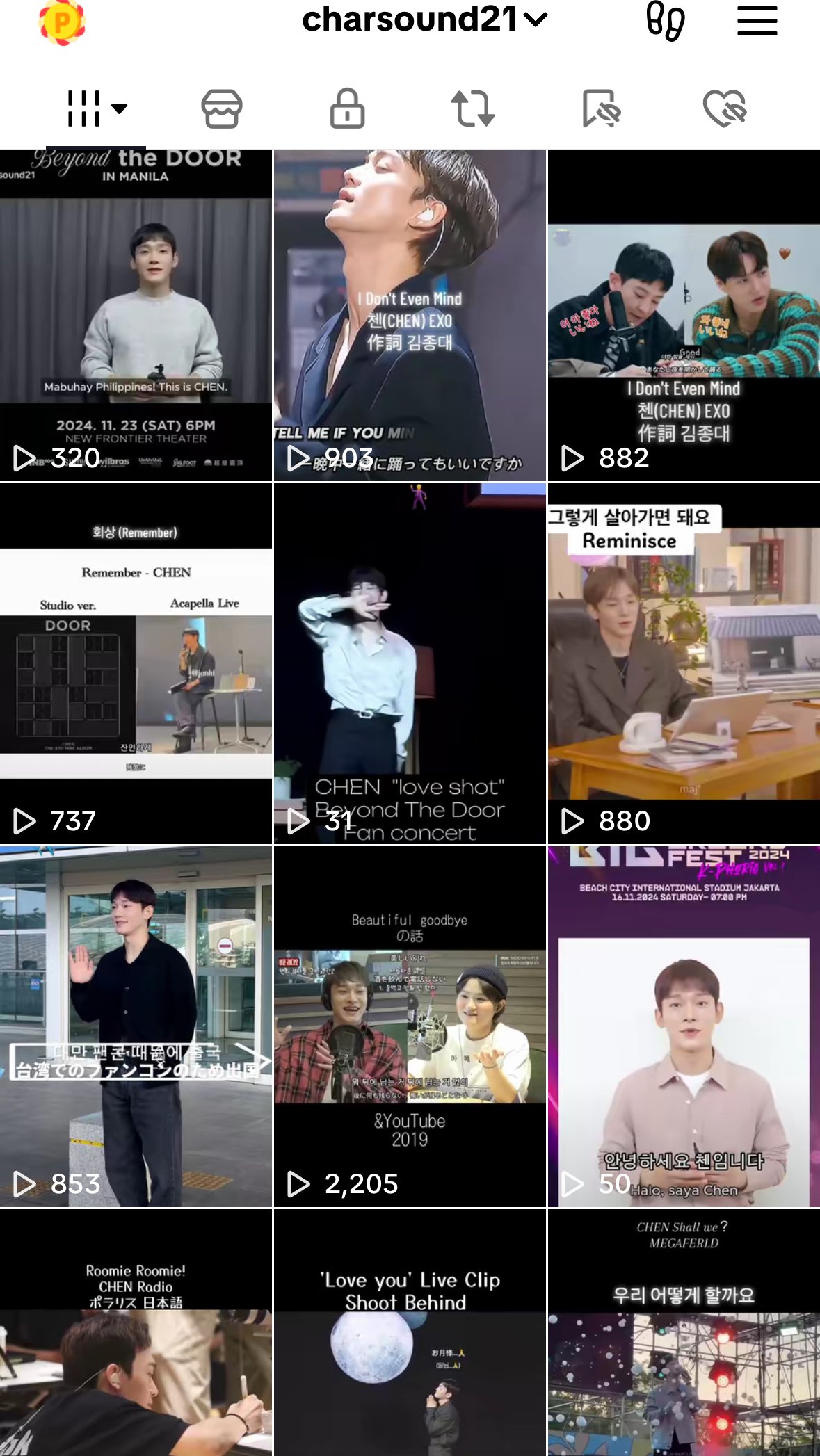Open the hamburger menu

[757, 21]
